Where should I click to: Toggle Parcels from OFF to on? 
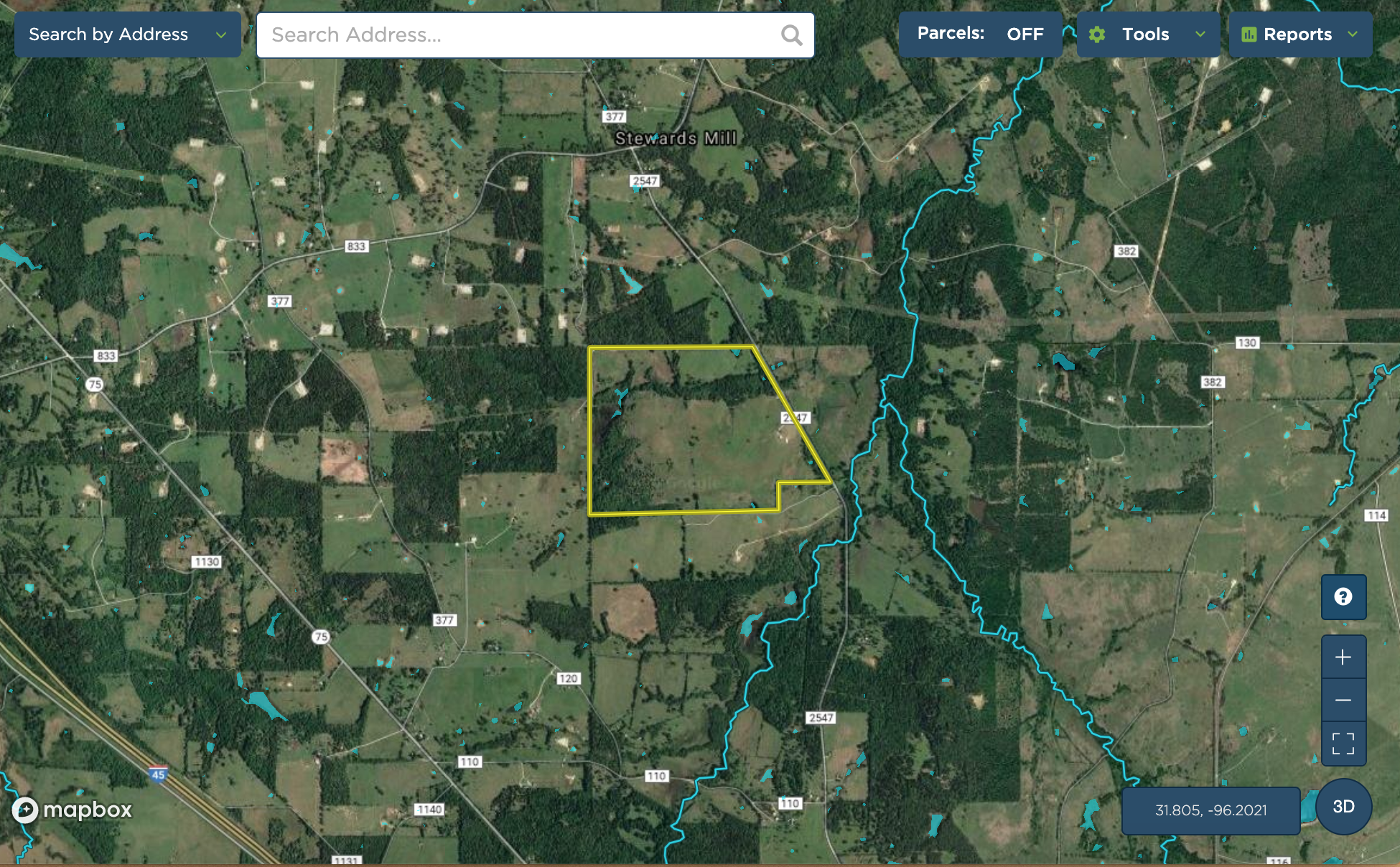pos(980,34)
